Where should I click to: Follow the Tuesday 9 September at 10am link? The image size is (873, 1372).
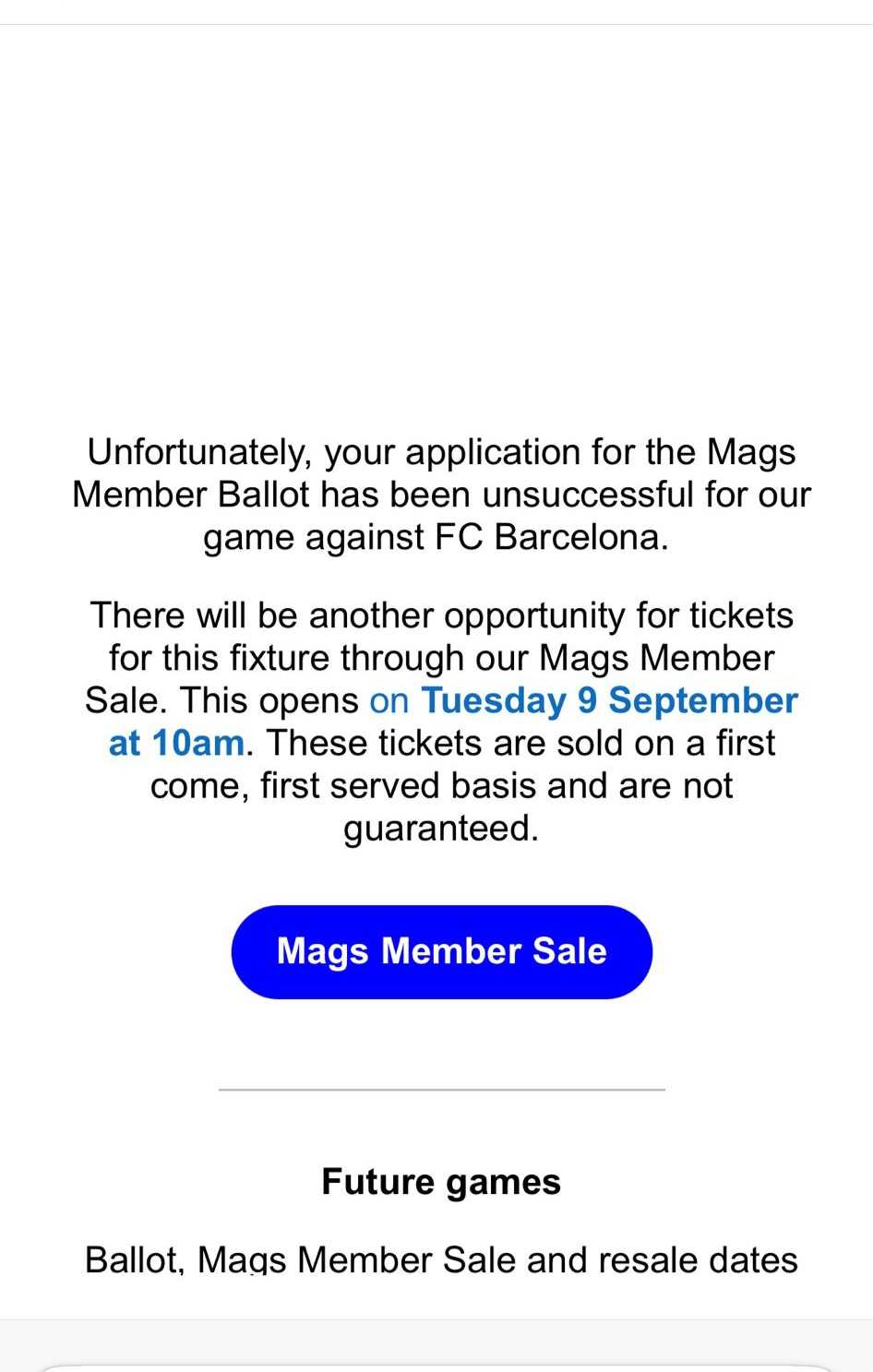click(609, 700)
